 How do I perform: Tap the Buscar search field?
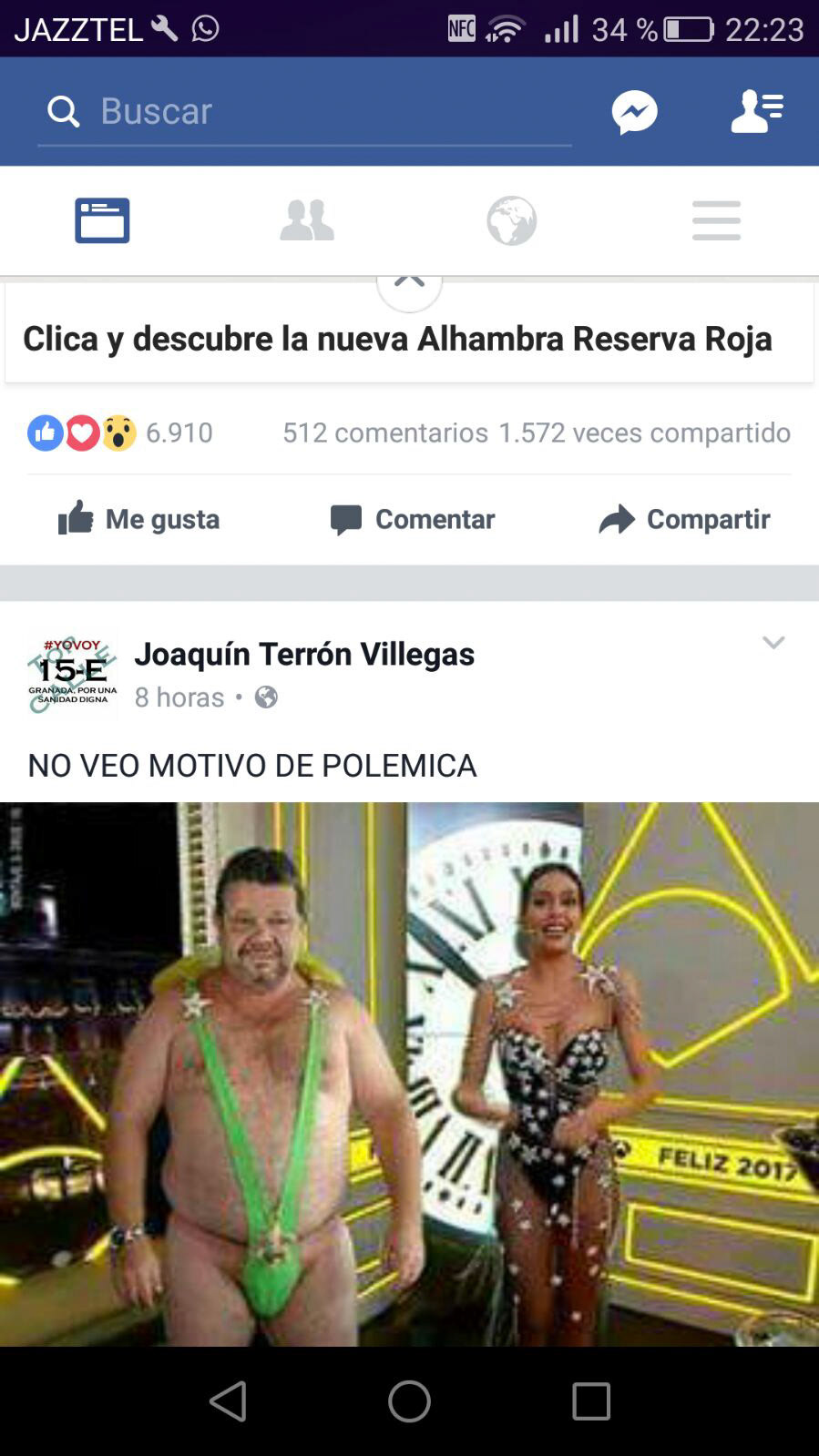click(305, 111)
